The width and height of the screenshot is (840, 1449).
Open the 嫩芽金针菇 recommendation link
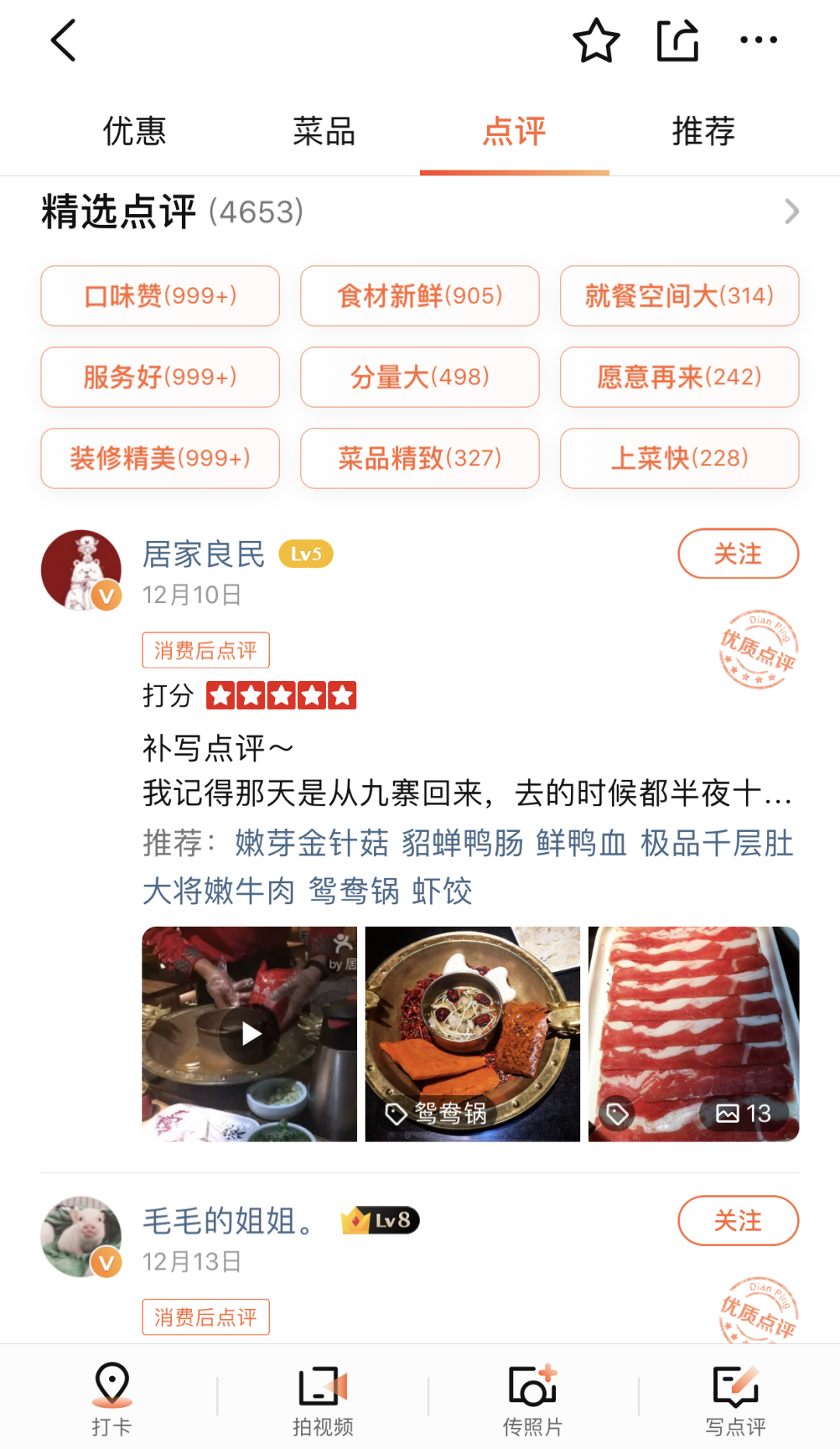(311, 845)
